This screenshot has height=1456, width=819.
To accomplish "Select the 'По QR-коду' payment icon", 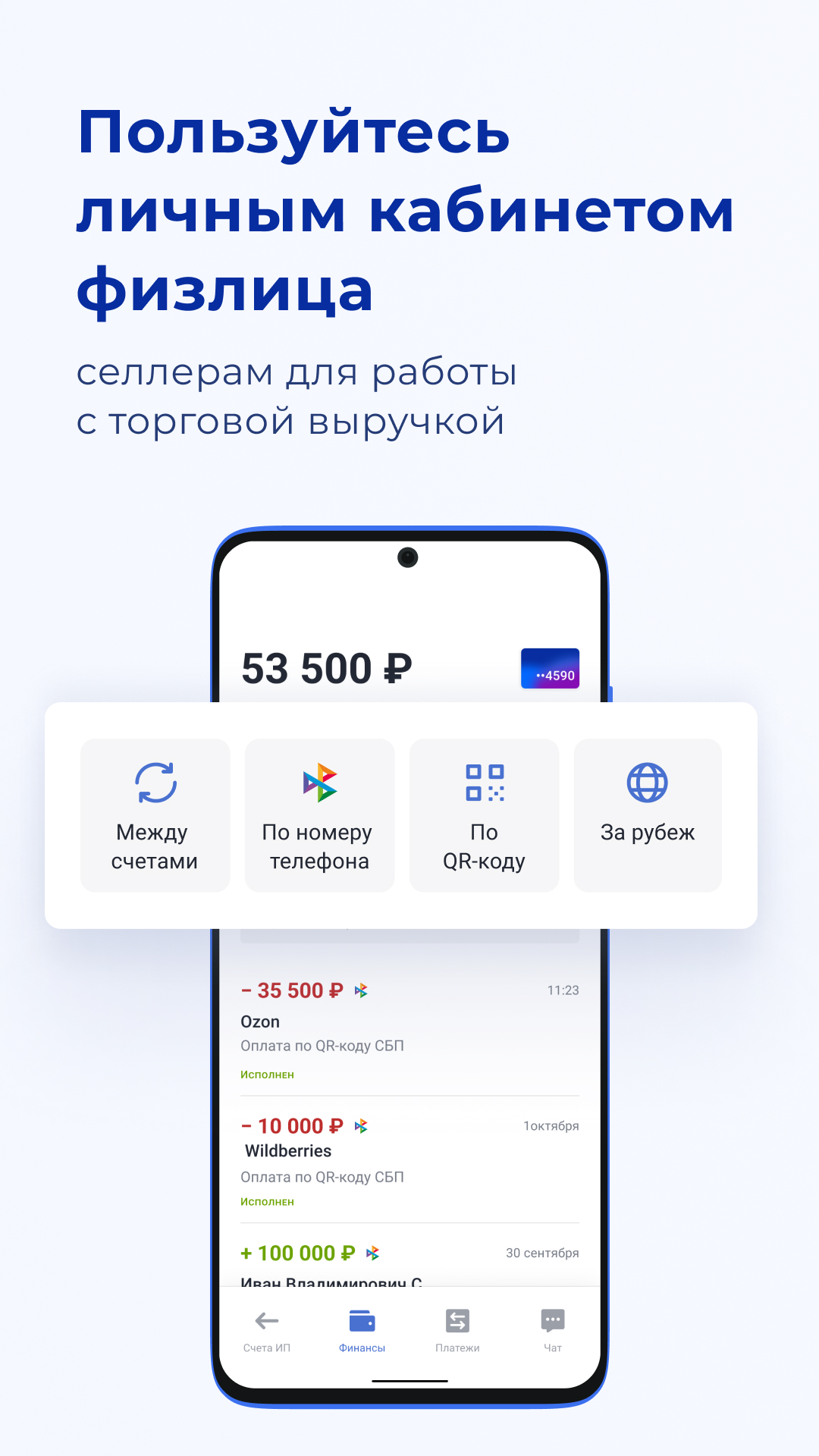I will pos(485,781).
